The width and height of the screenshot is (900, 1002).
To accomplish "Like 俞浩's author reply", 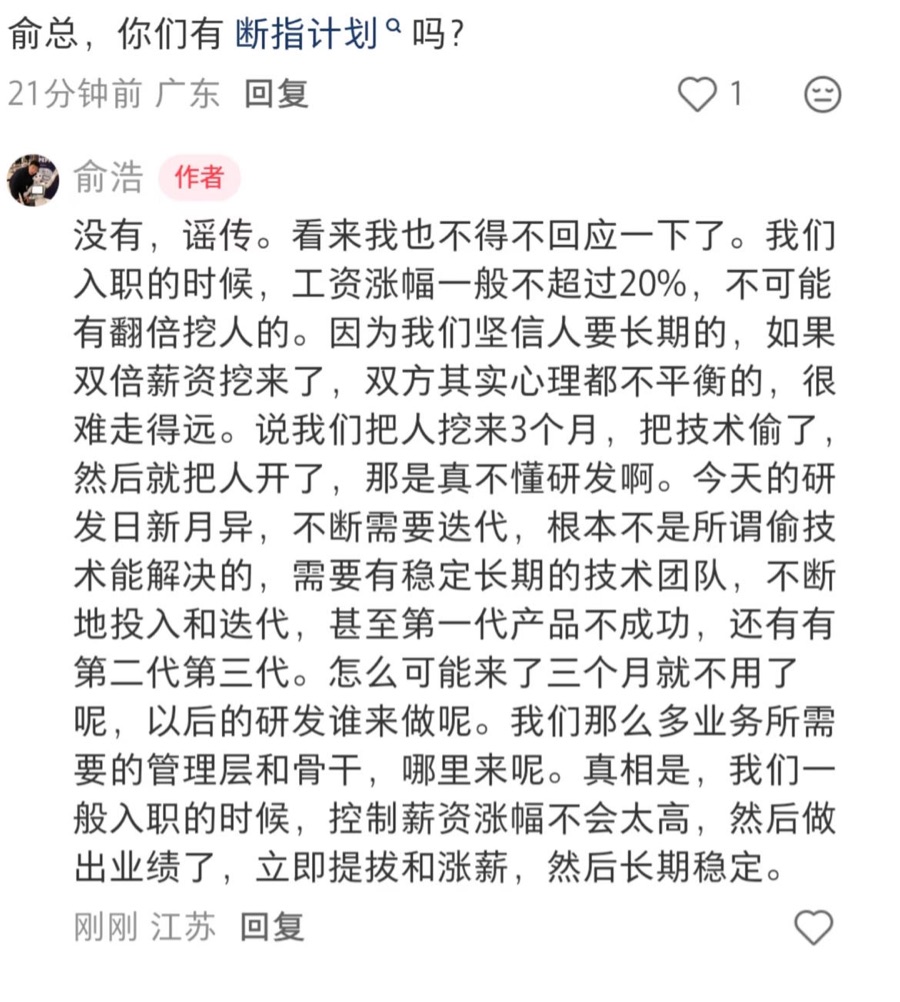I will [x=813, y=927].
